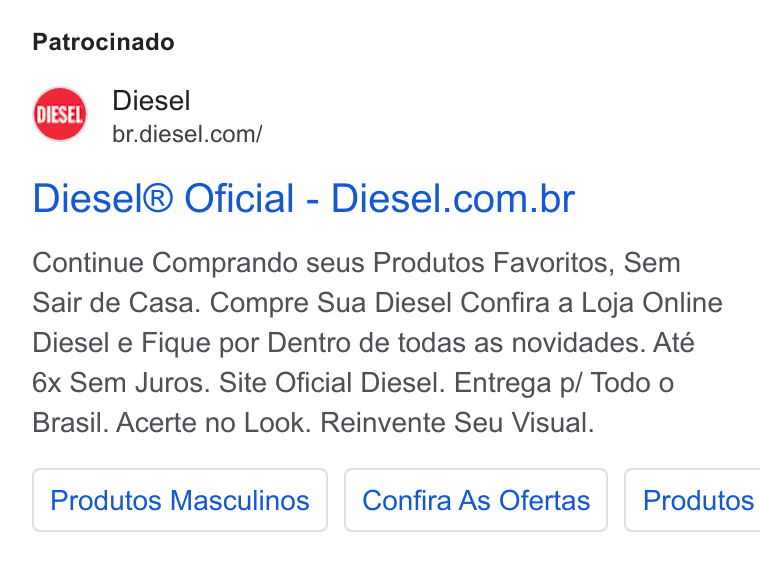Image resolution: width=760 pixels, height=564 pixels.
Task: Tap the partially visible Produtos chip
Action: pos(693,500)
